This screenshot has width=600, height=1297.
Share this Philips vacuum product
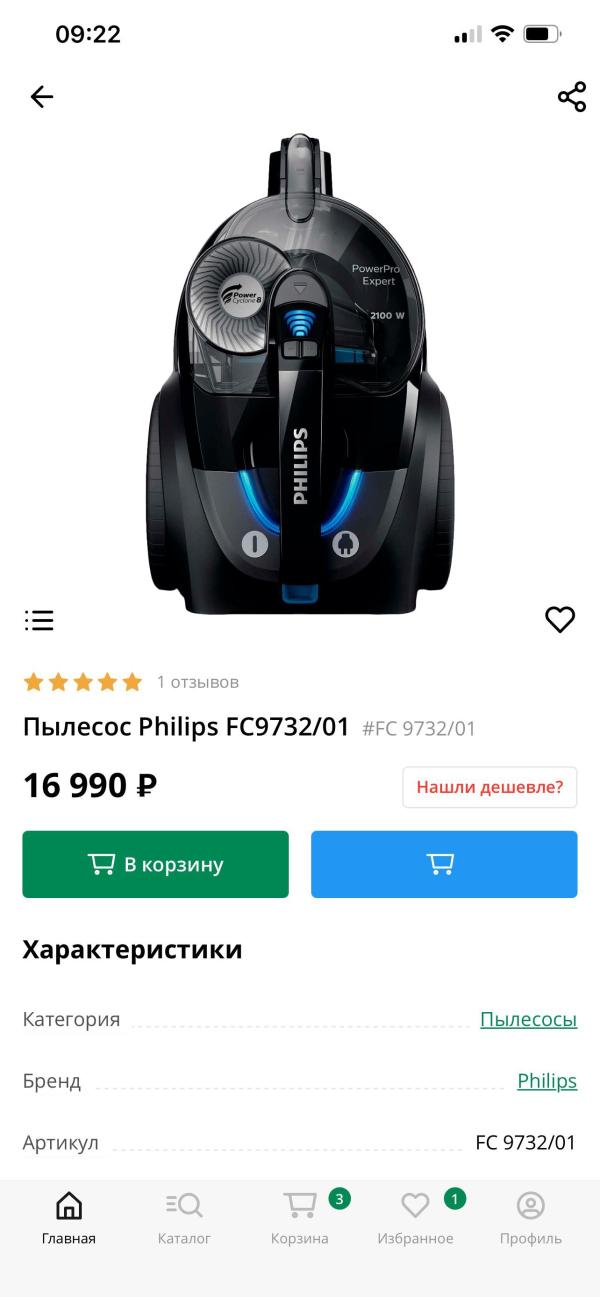tap(571, 97)
